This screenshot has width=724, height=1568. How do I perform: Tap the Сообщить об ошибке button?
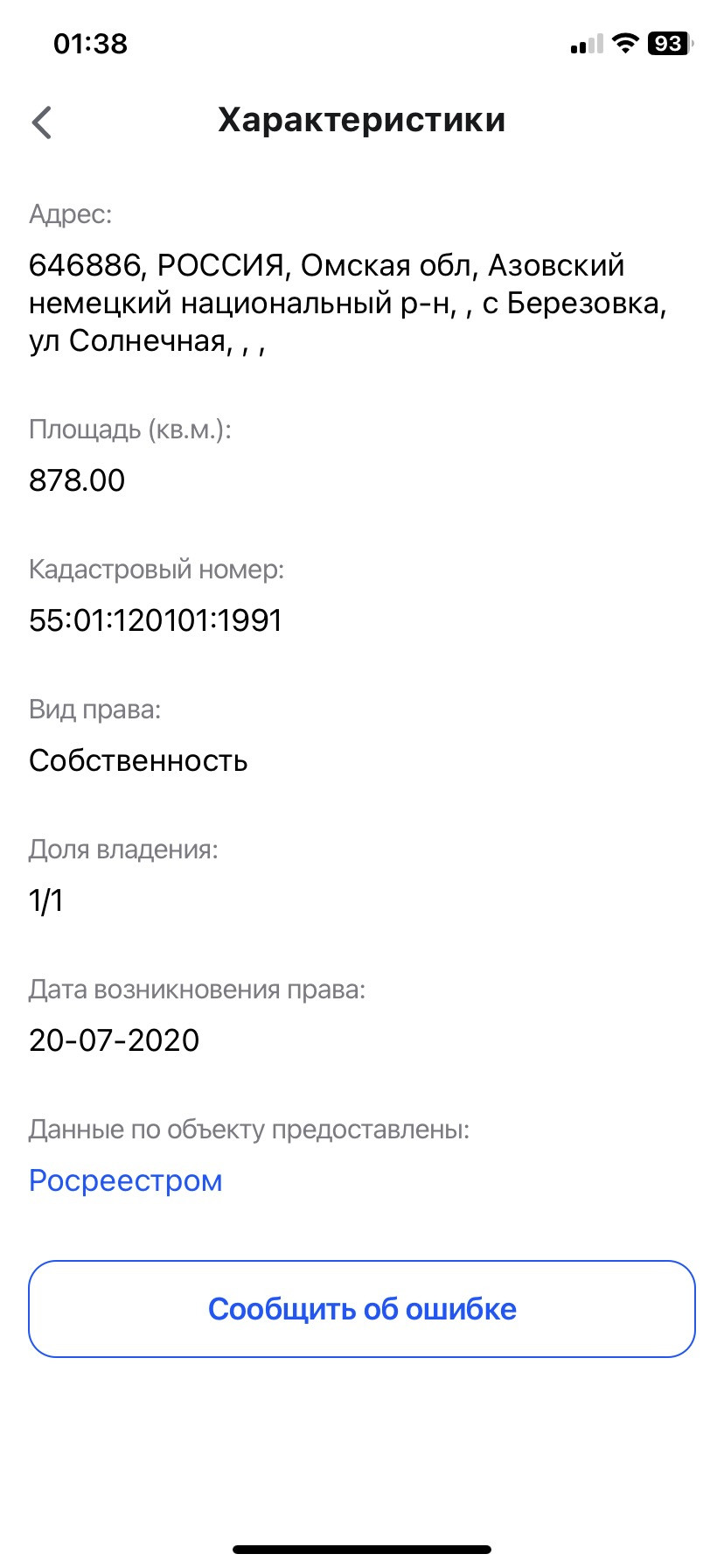[362, 1309]
